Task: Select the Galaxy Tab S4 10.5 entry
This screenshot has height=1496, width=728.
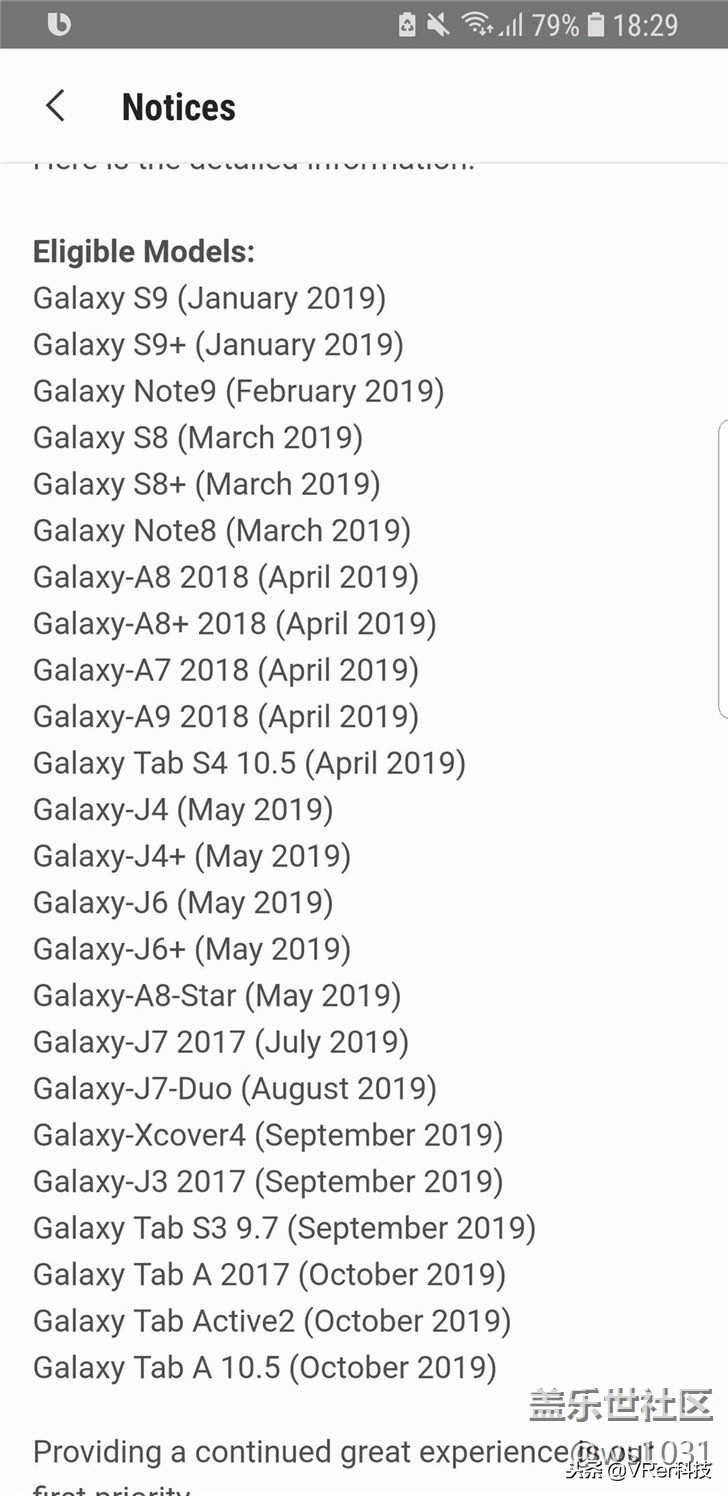Action: [x=249, y=763]
